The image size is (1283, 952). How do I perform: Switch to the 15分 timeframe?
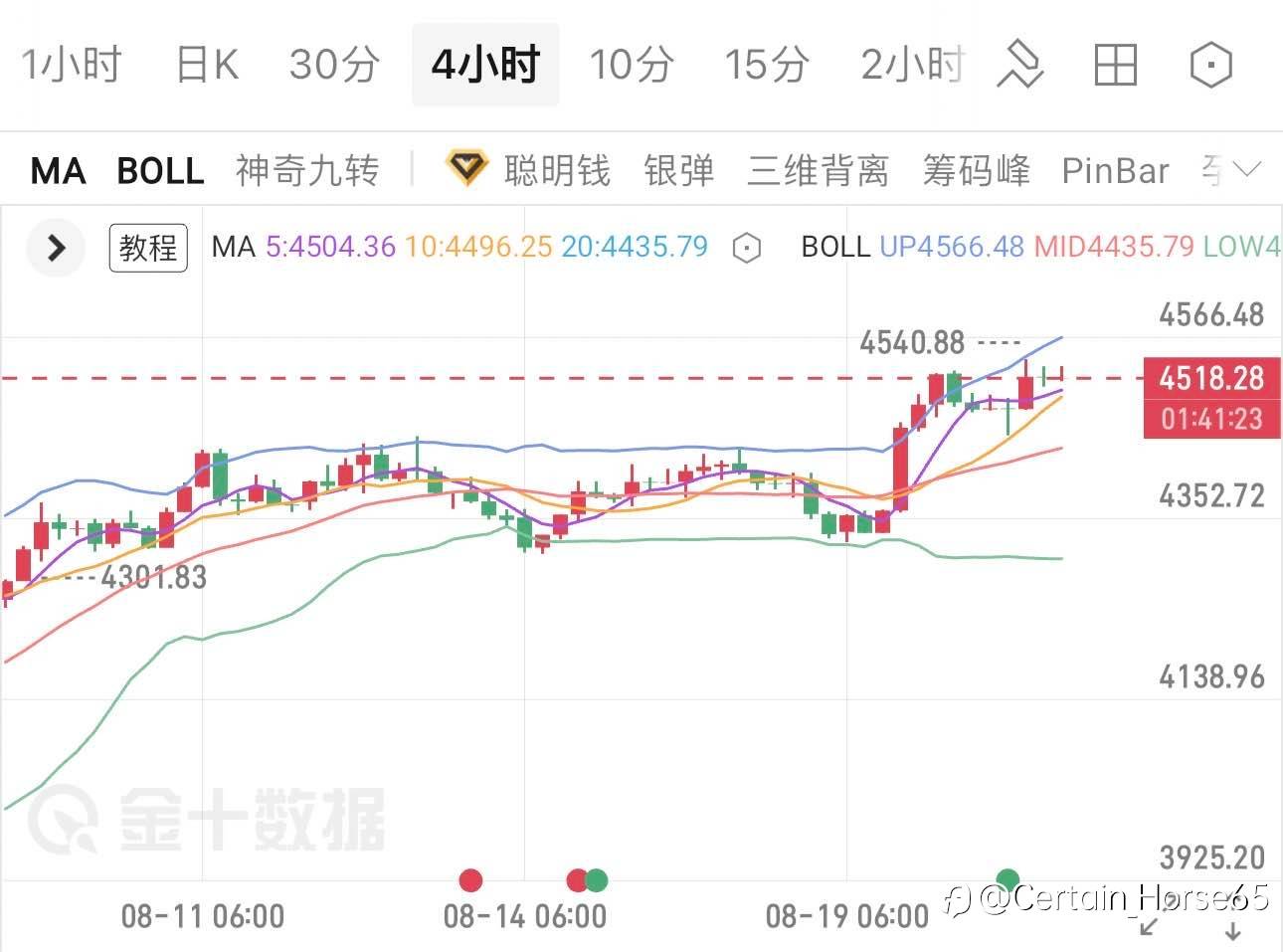pyautogui.click(x=766, y=66)
